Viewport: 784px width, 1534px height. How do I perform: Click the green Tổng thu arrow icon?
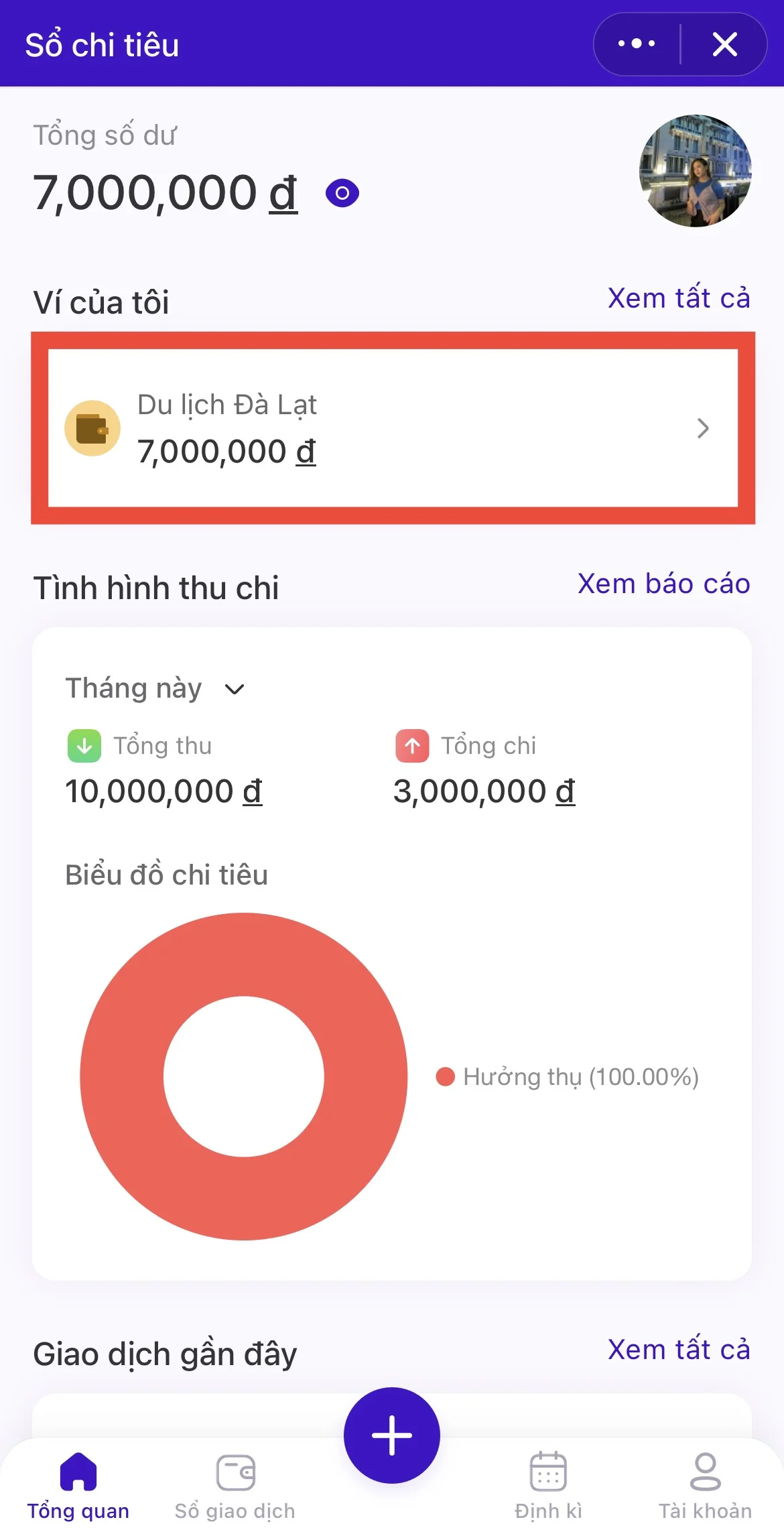82,745
